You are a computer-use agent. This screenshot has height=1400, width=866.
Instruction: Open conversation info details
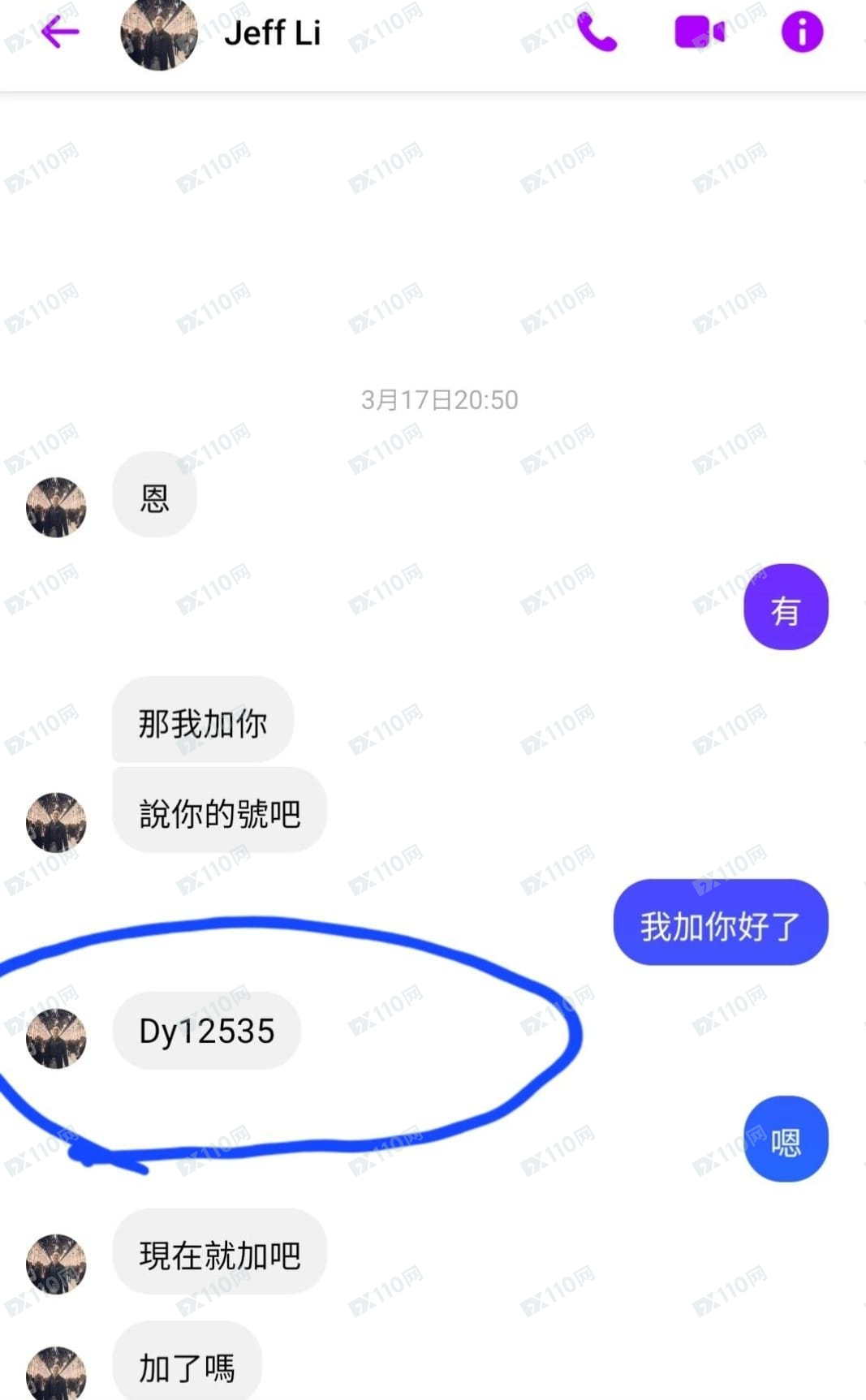click(x=802, y=33)
